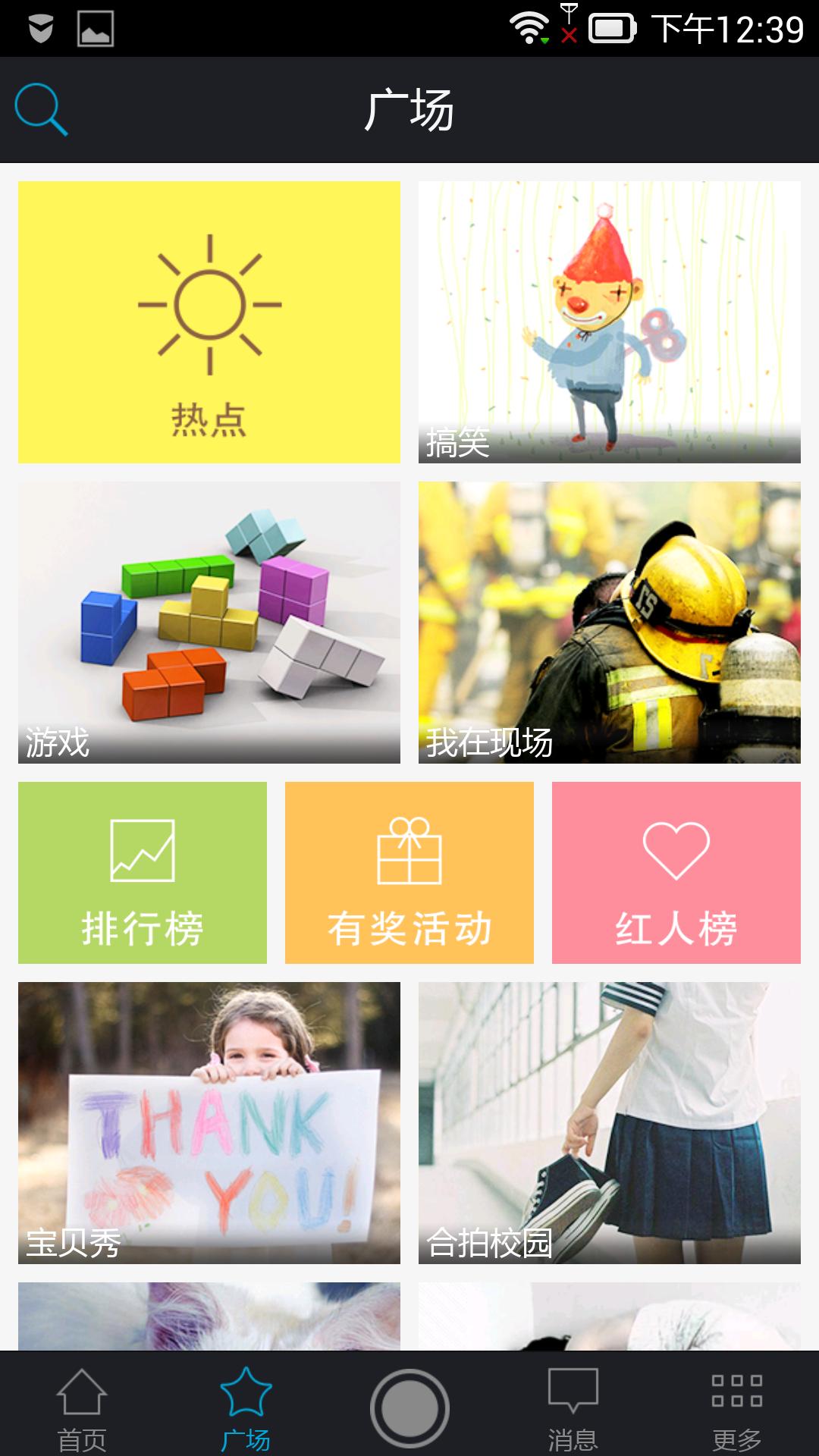This screenshot has height=1456, width=819.
Task: Open the 排行榜 rankings tile
Action: tap(143, 872)
